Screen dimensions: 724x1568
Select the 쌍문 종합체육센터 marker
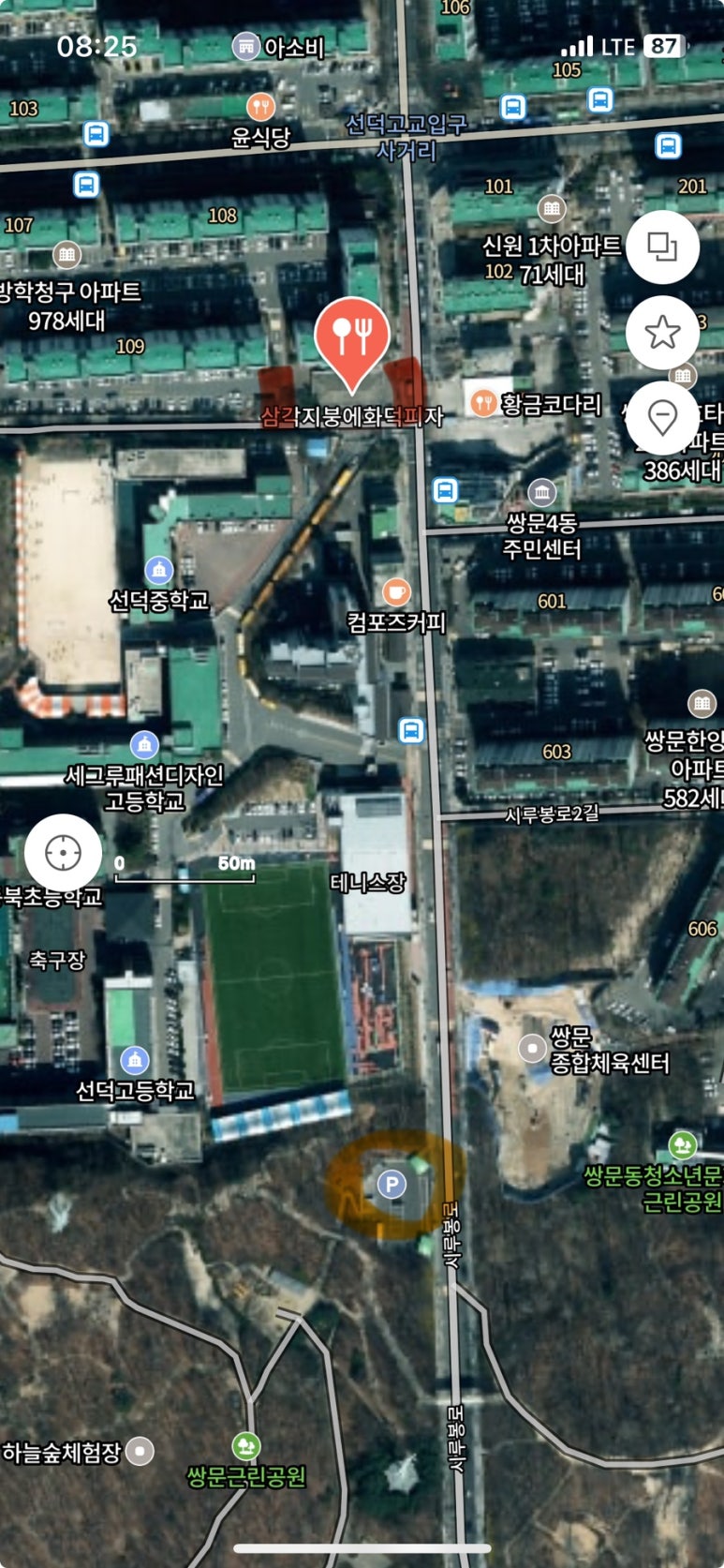533,1048
